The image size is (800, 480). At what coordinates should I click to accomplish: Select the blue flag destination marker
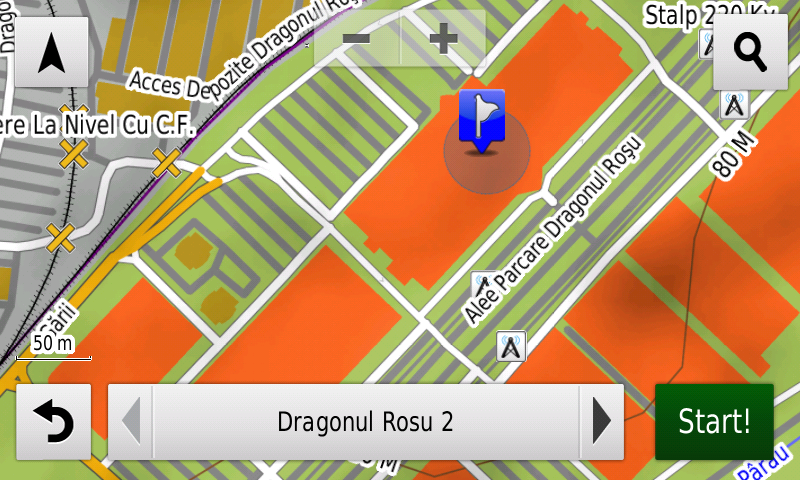click(482, 118)
